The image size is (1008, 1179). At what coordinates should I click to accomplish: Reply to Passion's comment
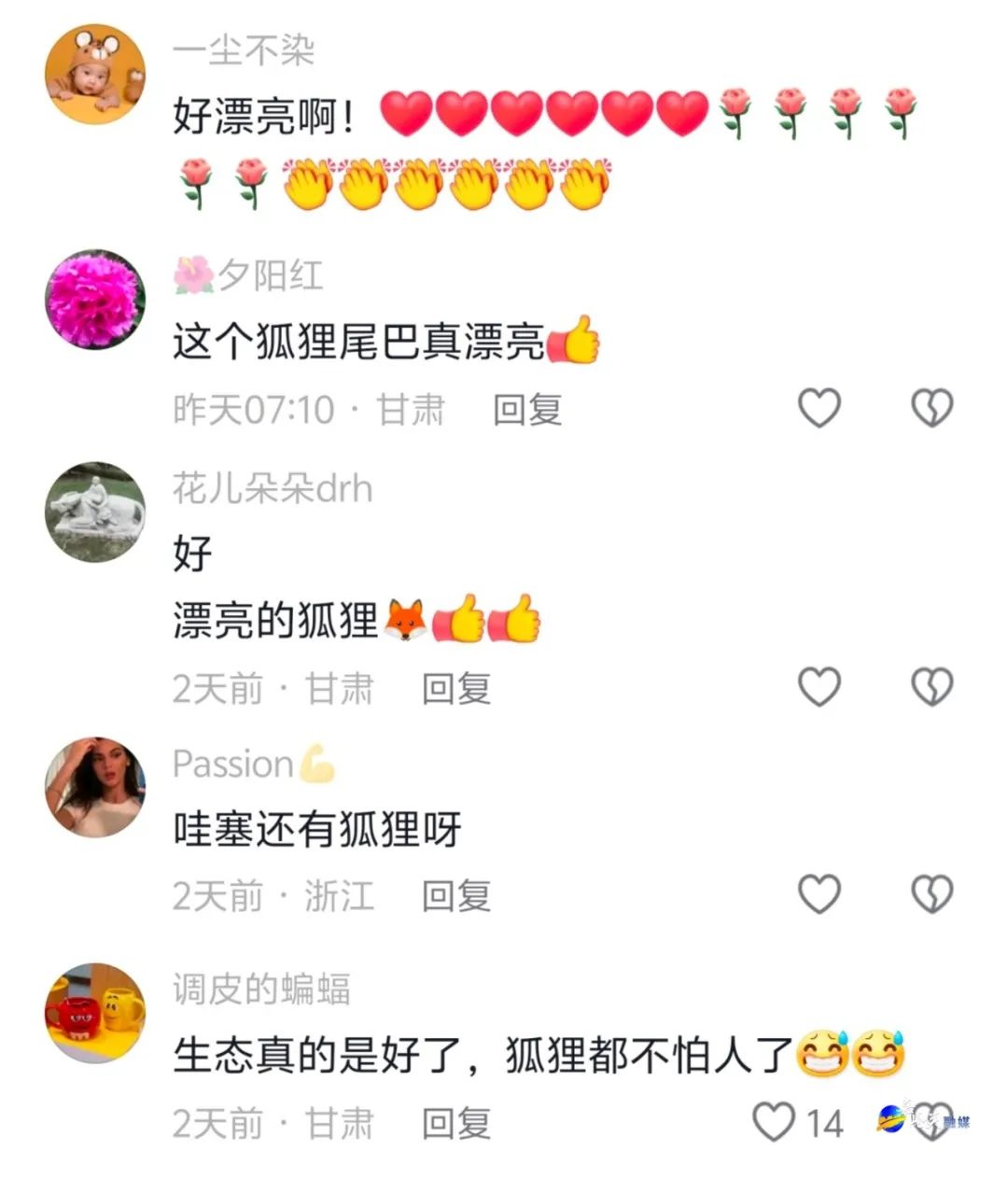tap(456, 896)
